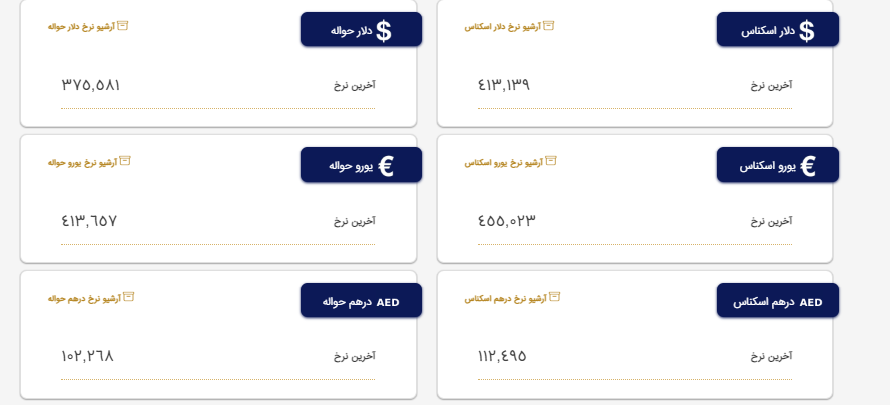The image size is (890, 405).
Task: Open the dollar transfer (دلار حواله) rate archive
Action: (88, 26)
